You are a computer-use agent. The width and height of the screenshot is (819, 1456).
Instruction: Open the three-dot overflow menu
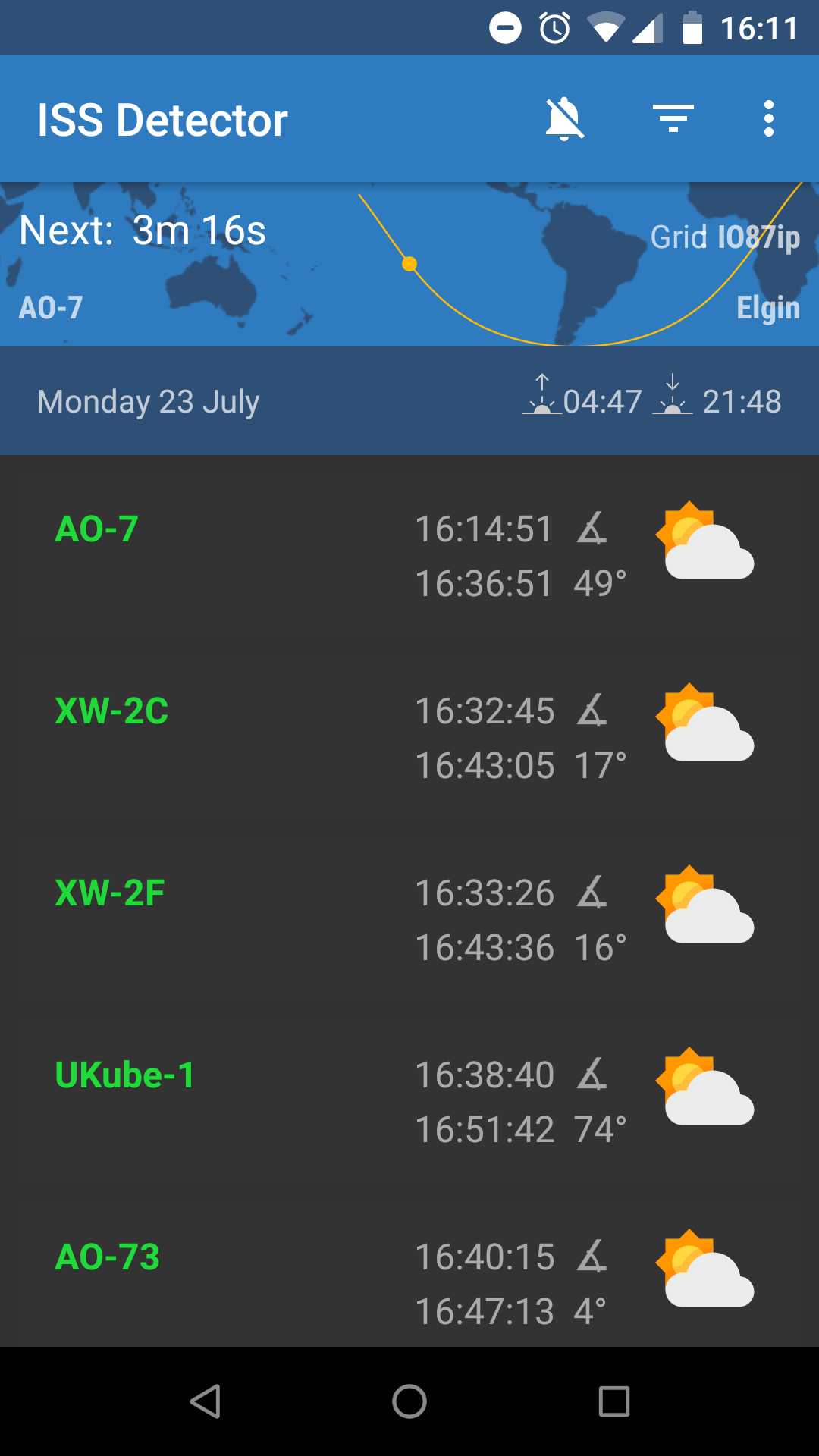tap(769, 119)
